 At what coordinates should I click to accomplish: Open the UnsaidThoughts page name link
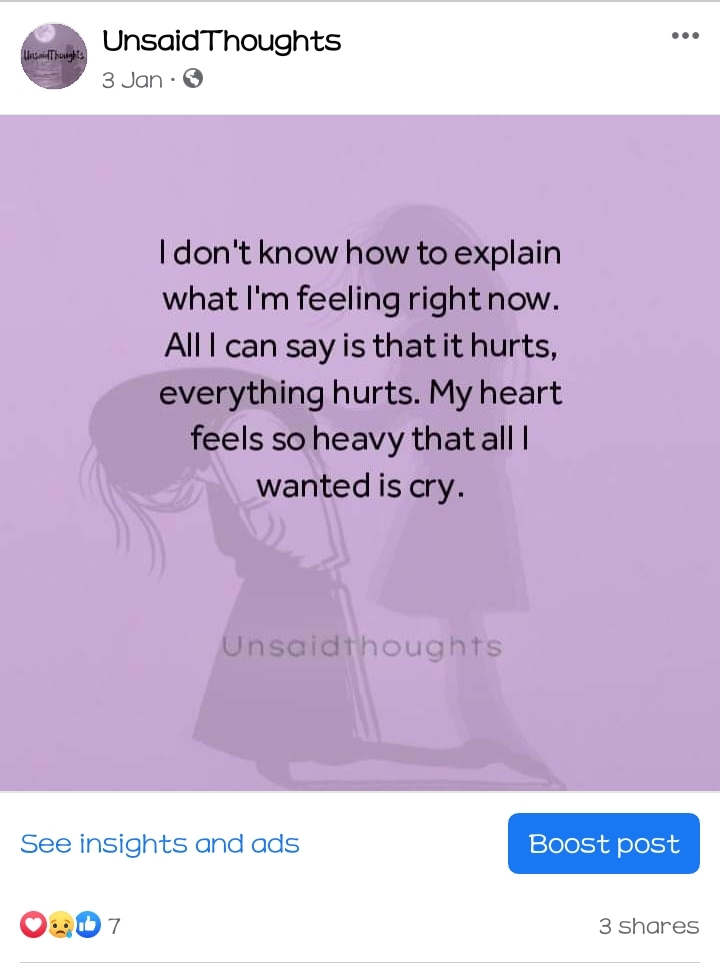click(221, 41)
